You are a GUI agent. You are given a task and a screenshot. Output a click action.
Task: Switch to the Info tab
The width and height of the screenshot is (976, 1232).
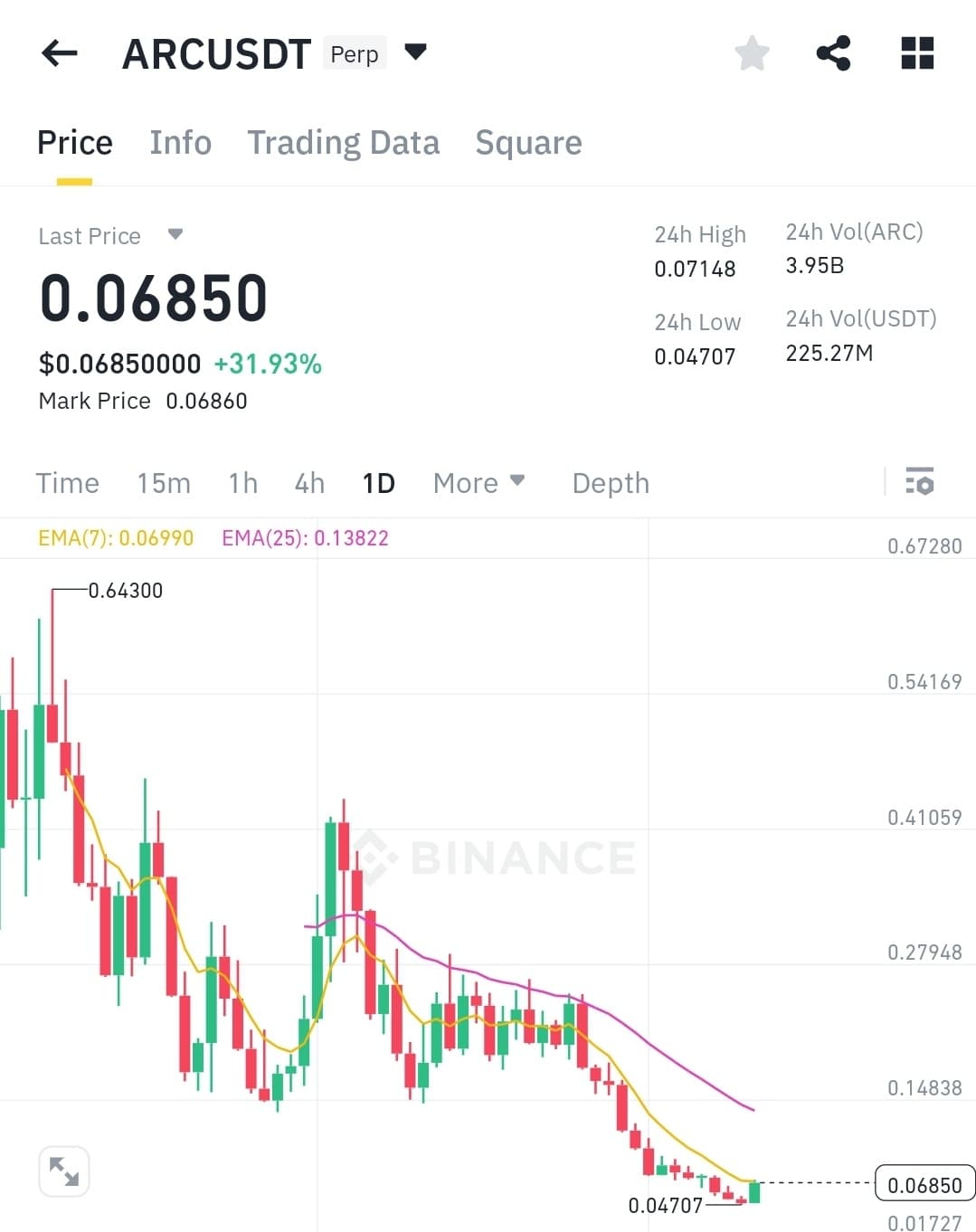click(x=180, y=143)
